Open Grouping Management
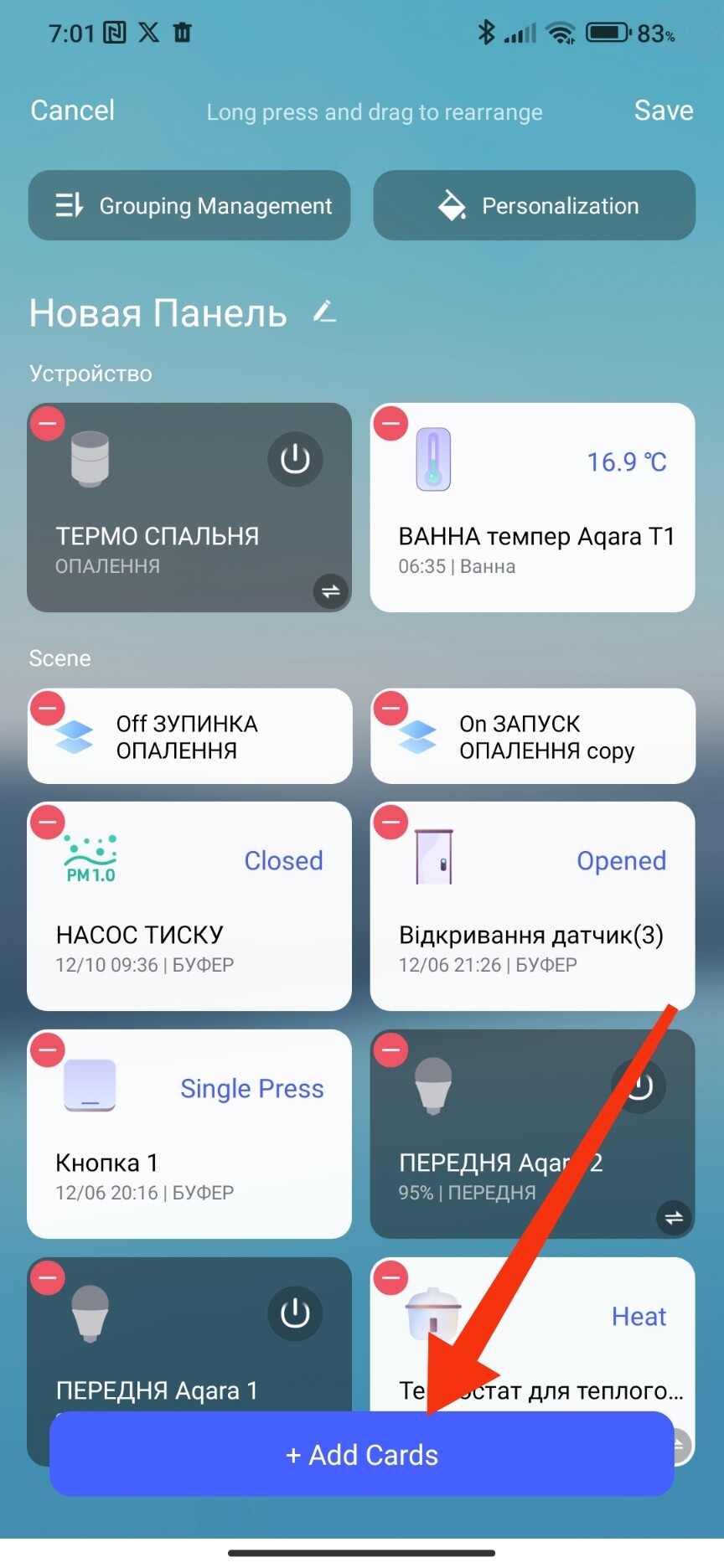Image resolution: width=724 pixels, height=1568 pixels. click(x=189, y=206)
